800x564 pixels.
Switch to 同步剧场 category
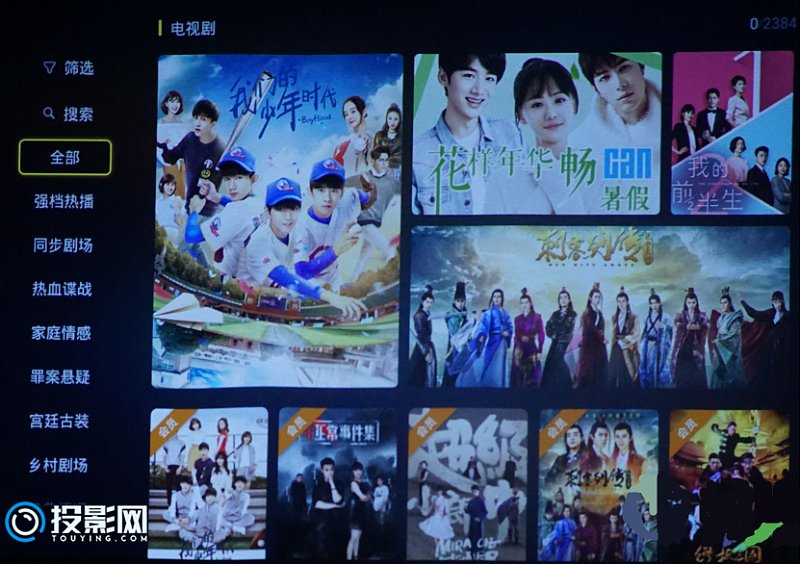coord(63,245)
